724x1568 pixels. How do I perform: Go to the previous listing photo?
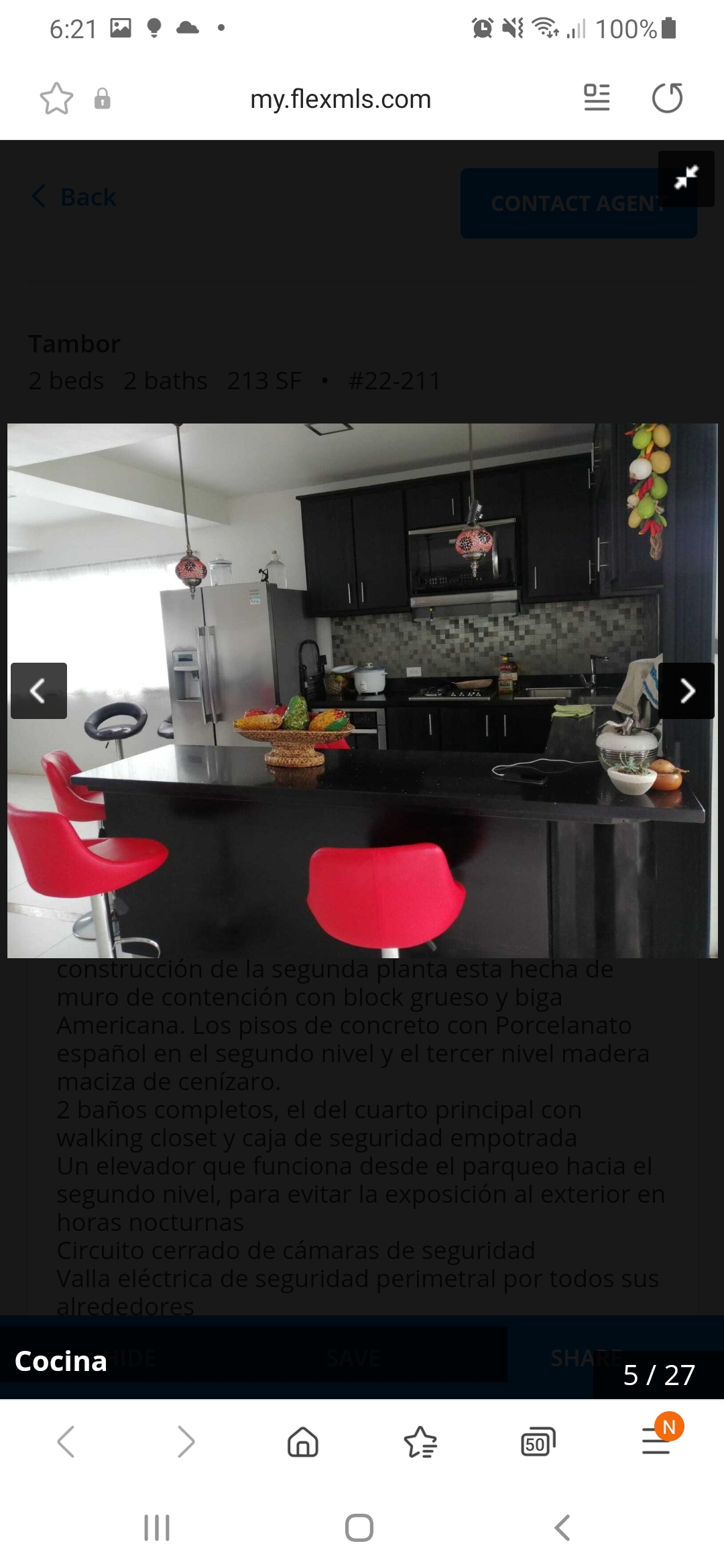[x=39, y=691]
